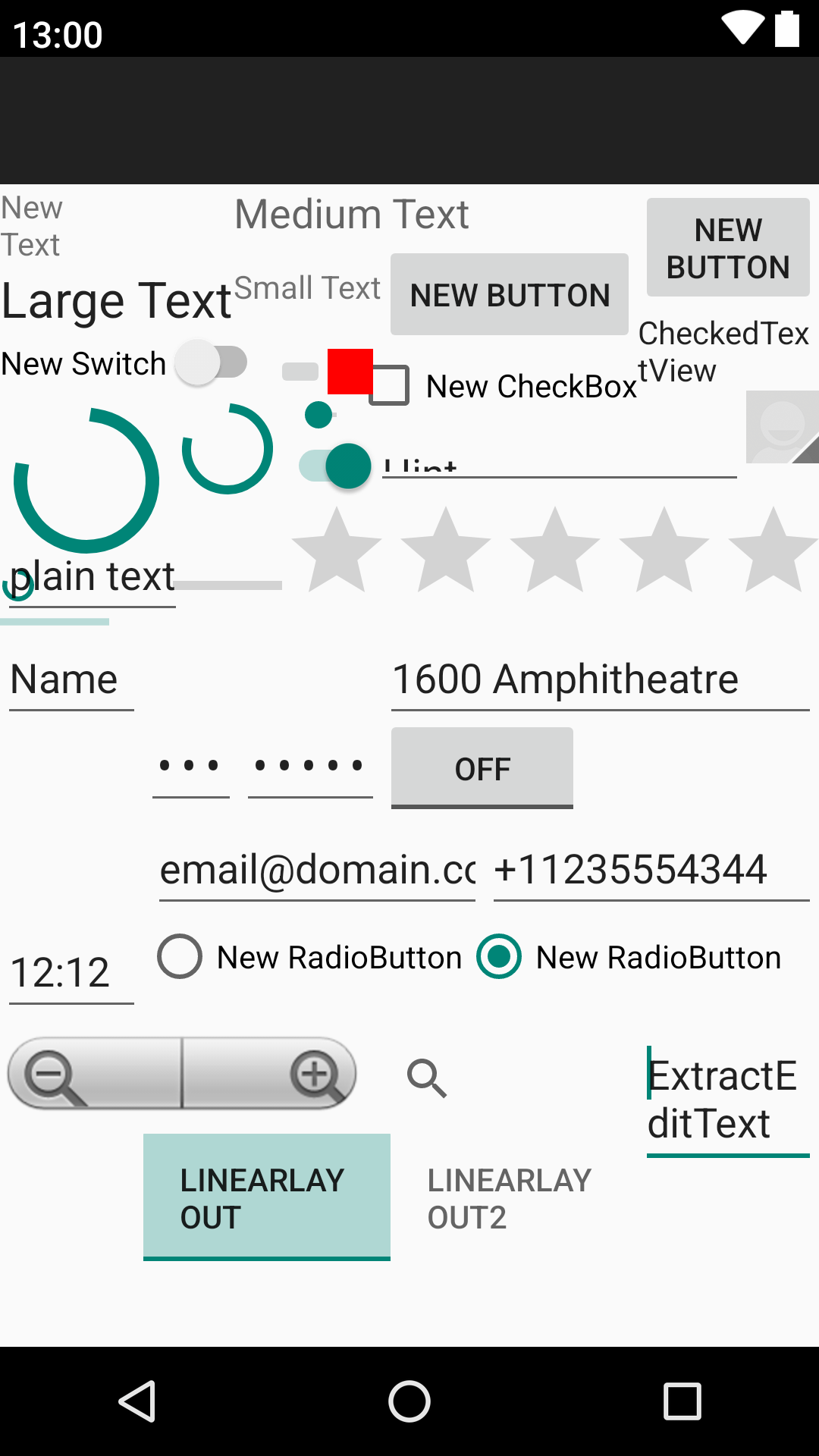Turn off the green switch

[x=336, y=466]
